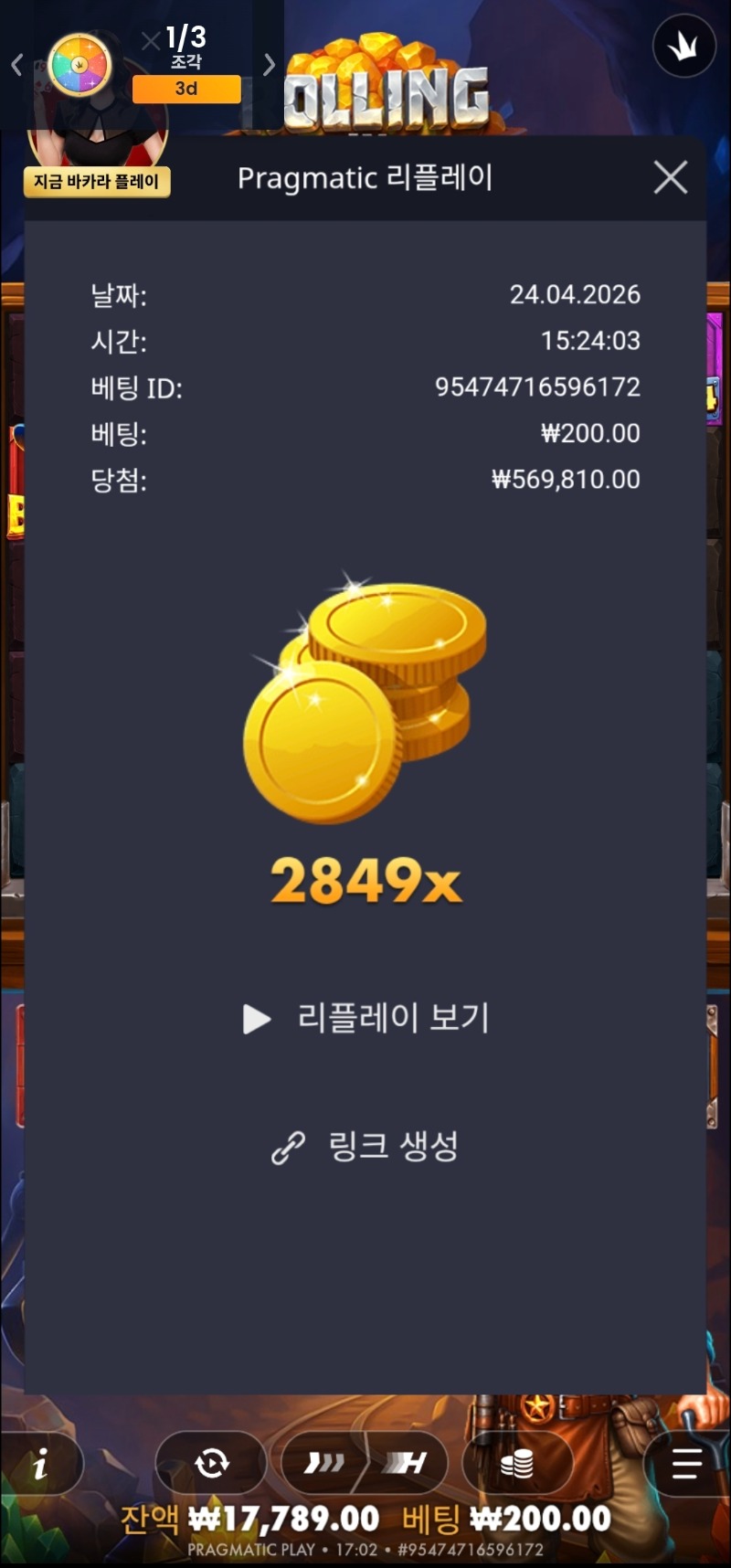Open the bet amount coin stack
The image size is (731, 1568).
click(517, 1464)
